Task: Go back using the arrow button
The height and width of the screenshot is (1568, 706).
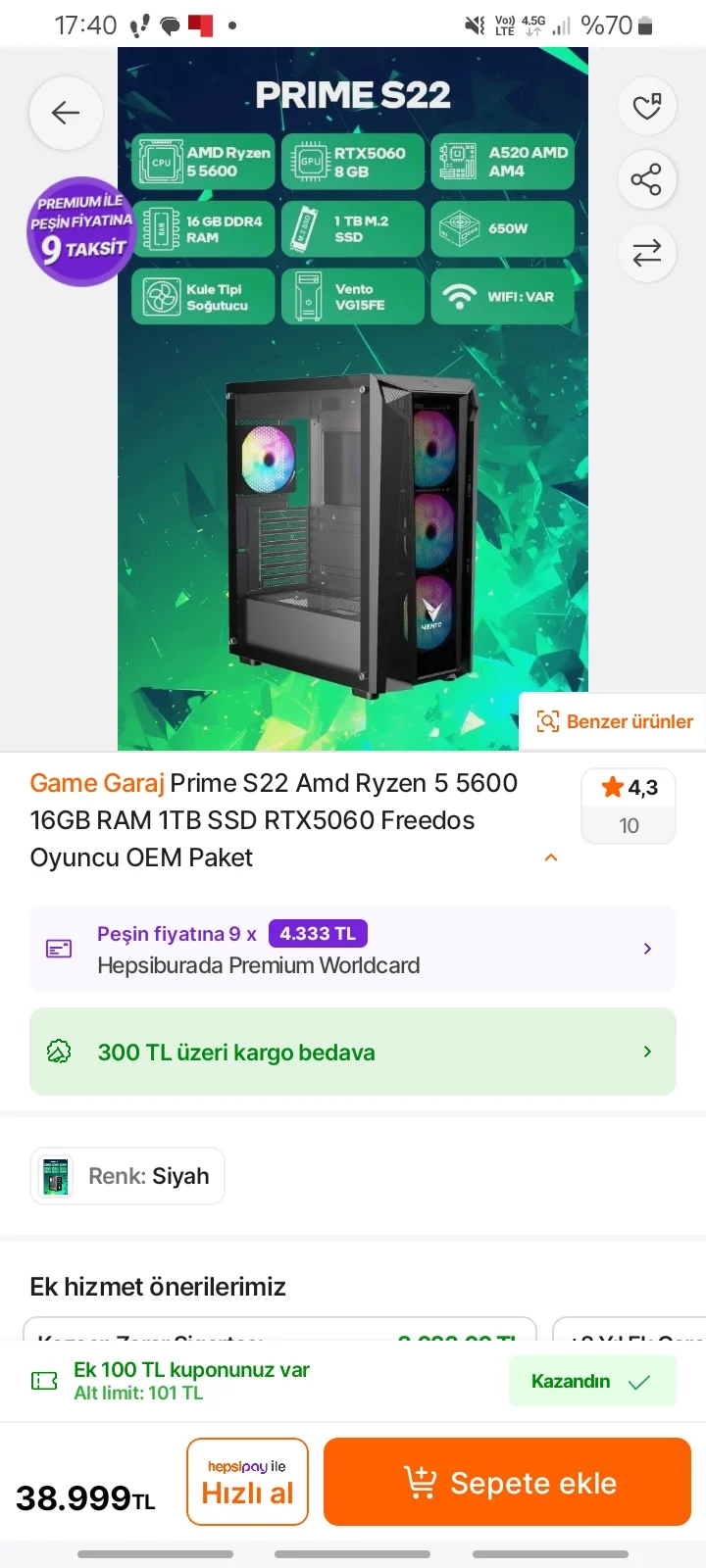Action: tap(66, 113)
